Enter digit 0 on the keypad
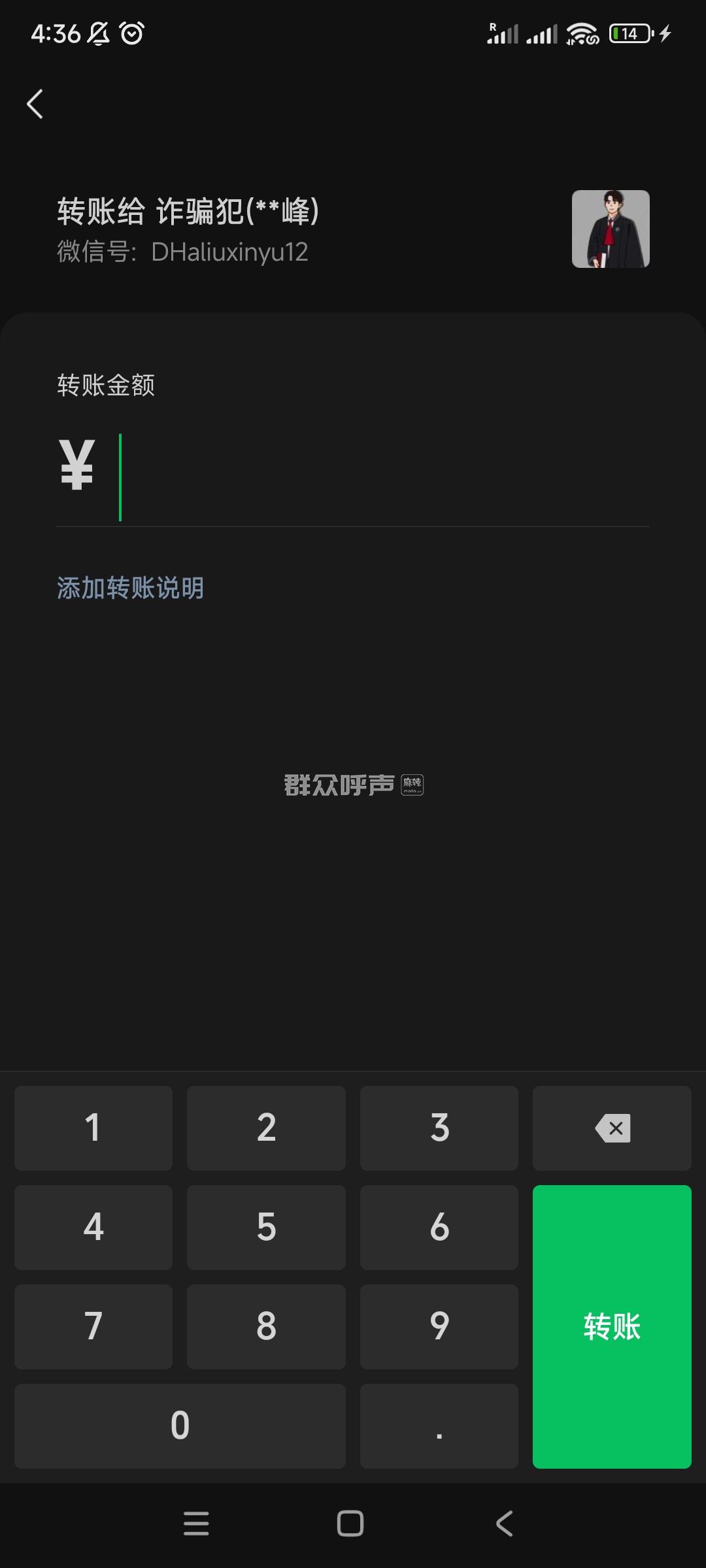 pos(180,1426)
